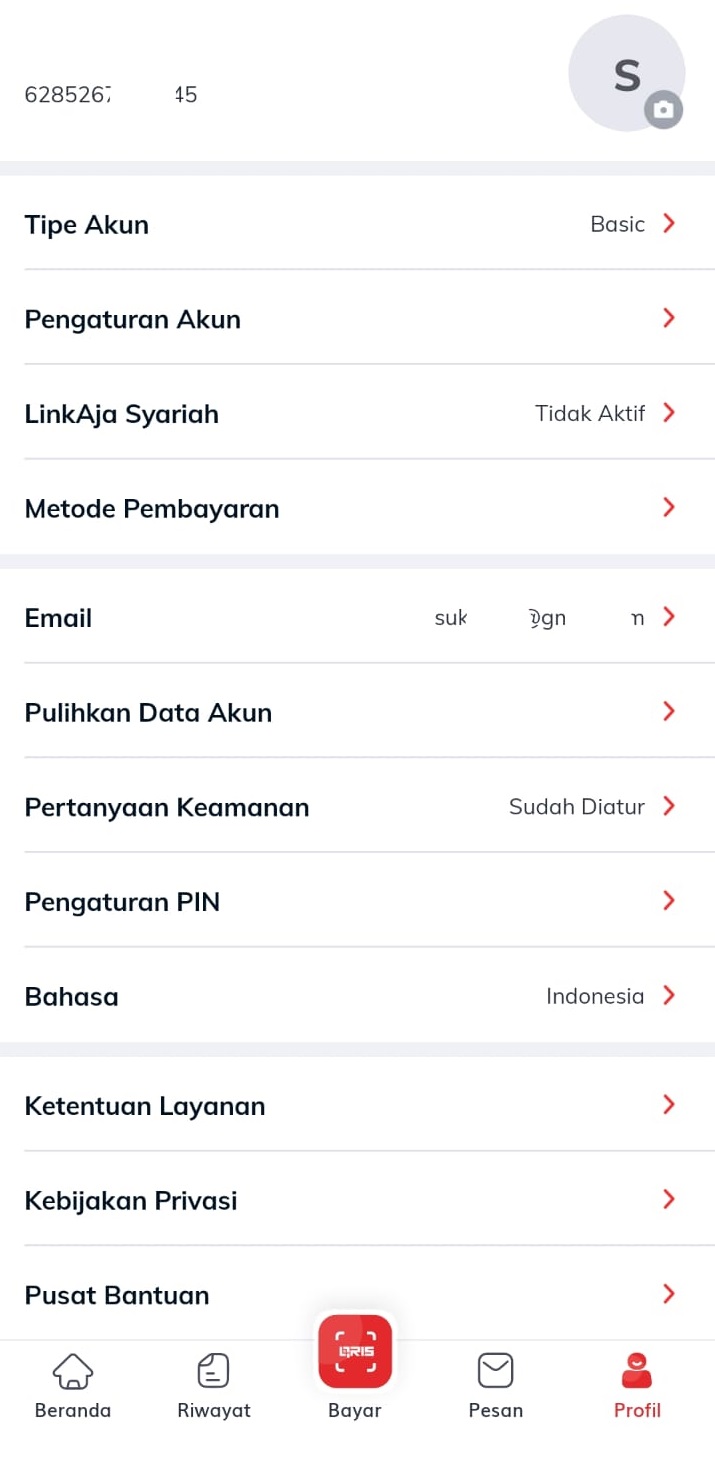Change language via Bahasa row
The image size is (715, 1457).
tap(357, 996)
